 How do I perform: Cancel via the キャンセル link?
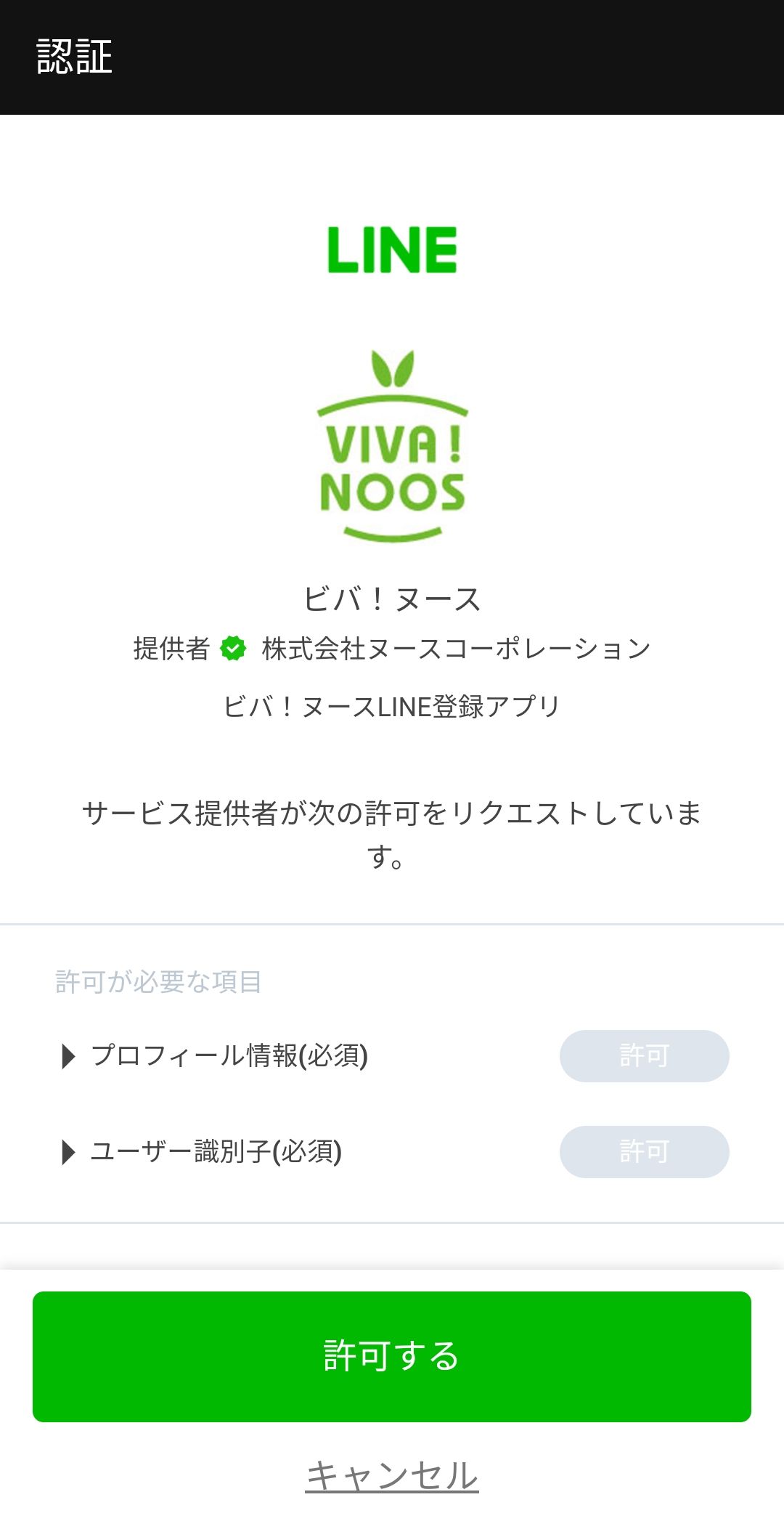[x=392, y=1475]
